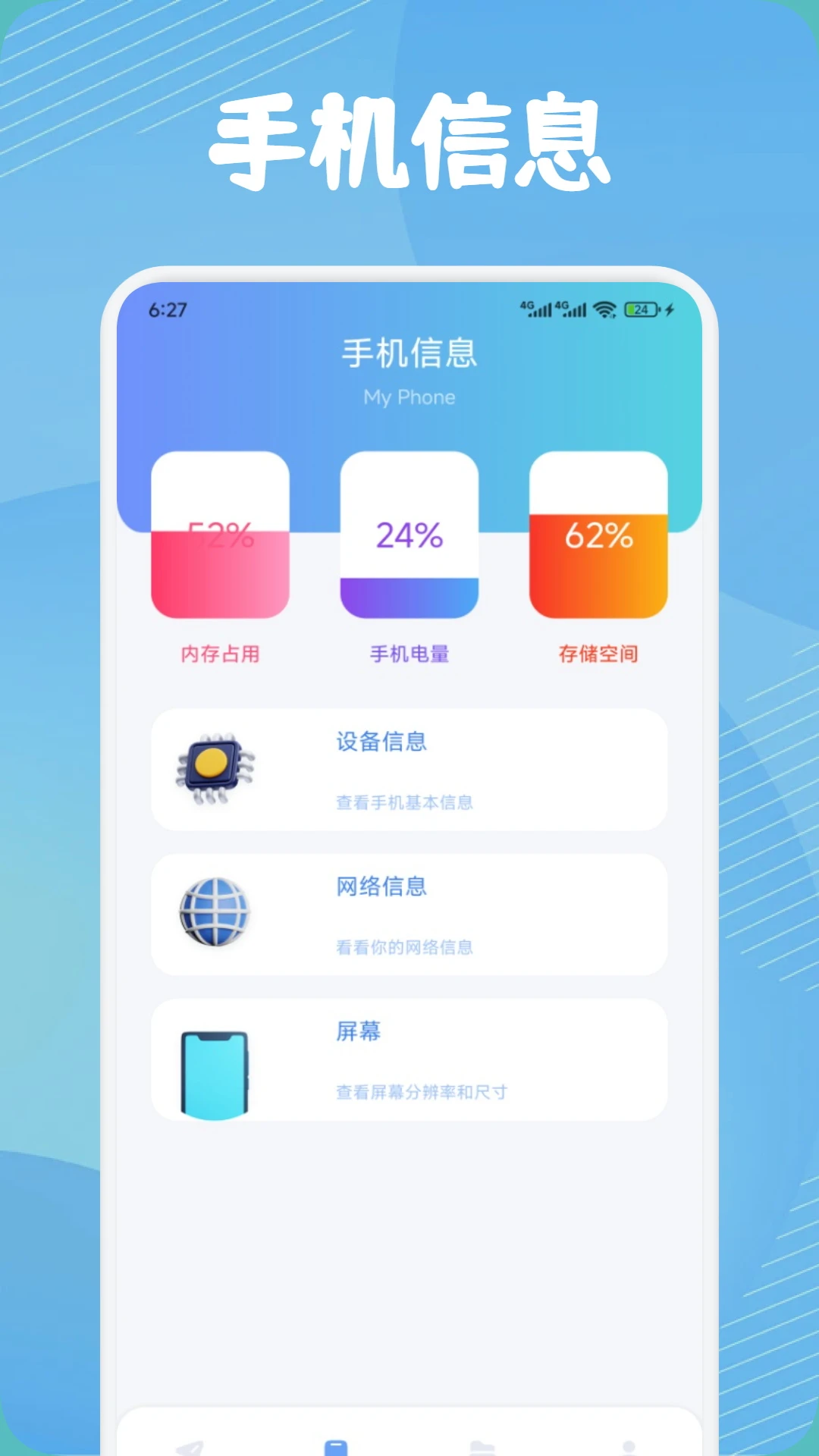This screenshot has height=1456, width=819.
Task: Click the Wi-Fi icon in the status bar
Action: tap(603, 308)
